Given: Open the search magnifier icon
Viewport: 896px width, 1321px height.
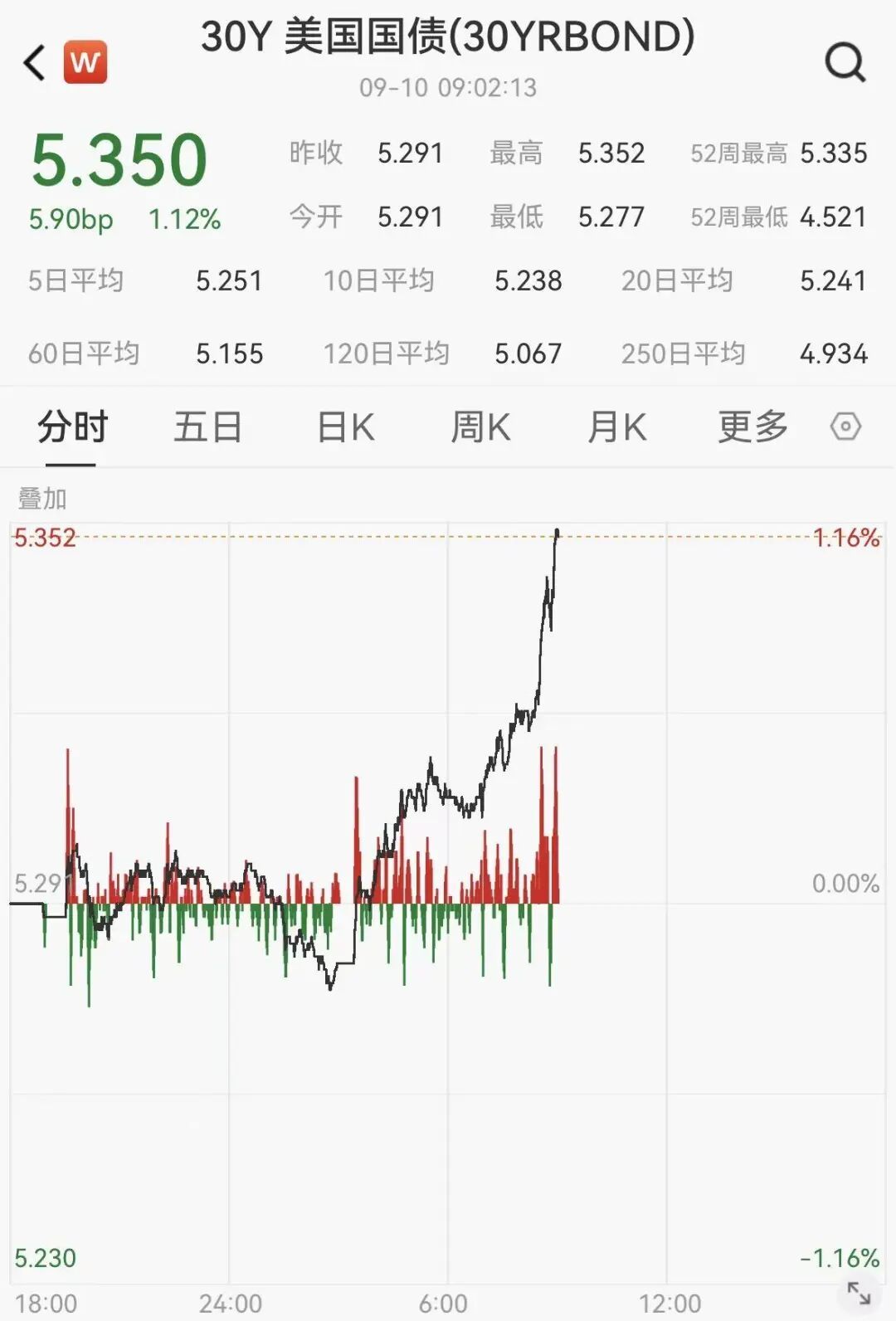Looking at the screenshot, I should pyautogui.click(x=845, y=62).
